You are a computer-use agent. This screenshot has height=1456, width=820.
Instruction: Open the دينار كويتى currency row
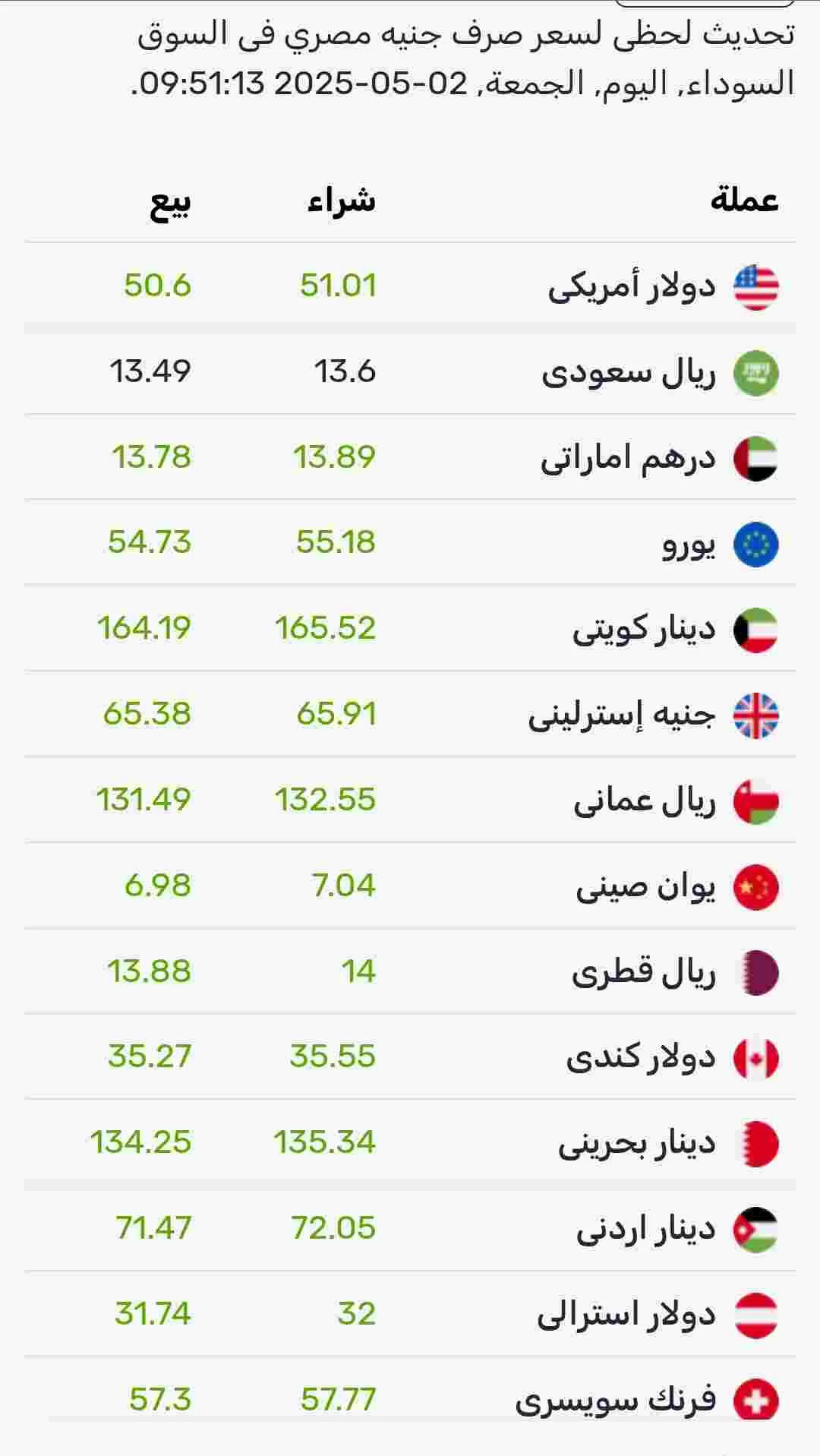pyautogui.click(x=410, y=629)
